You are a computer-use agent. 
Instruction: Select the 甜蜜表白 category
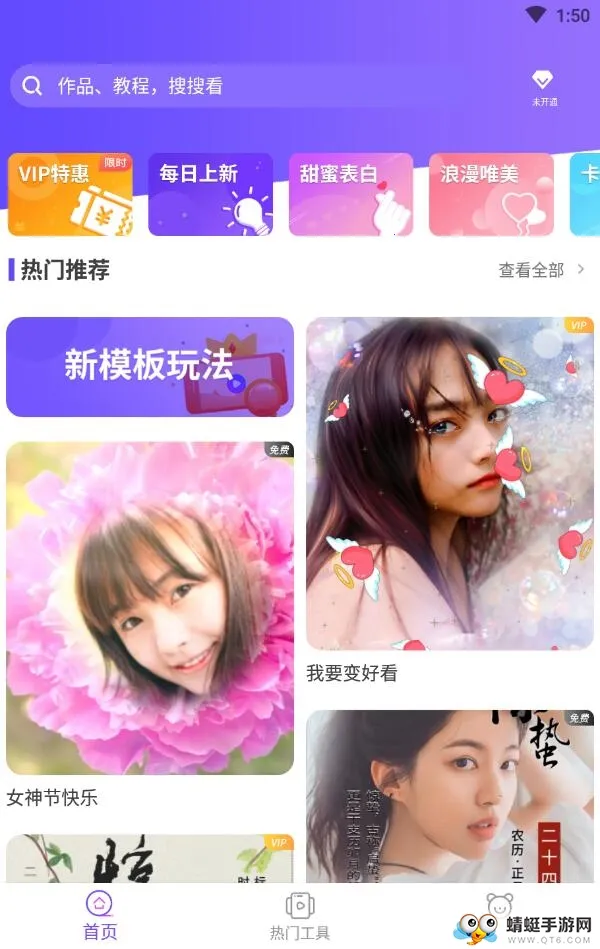[x=351, y=194]
